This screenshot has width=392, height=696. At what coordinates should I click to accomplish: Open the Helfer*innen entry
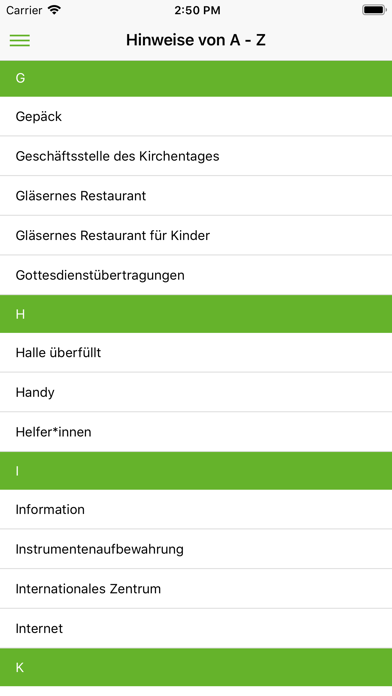[x=196, y=432]
